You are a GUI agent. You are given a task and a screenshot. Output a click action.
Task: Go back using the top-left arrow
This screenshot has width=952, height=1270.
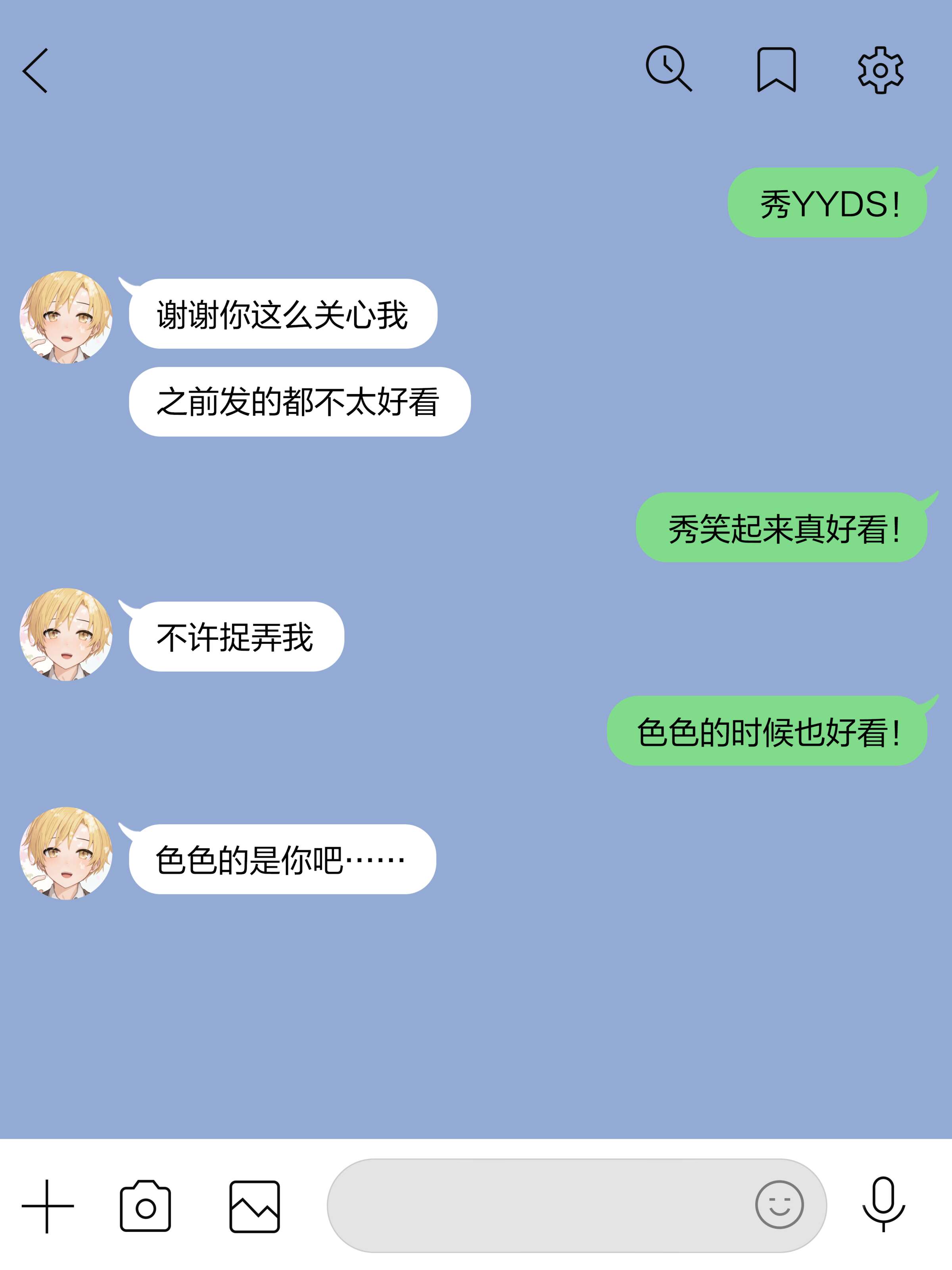[x=36, y=71]
